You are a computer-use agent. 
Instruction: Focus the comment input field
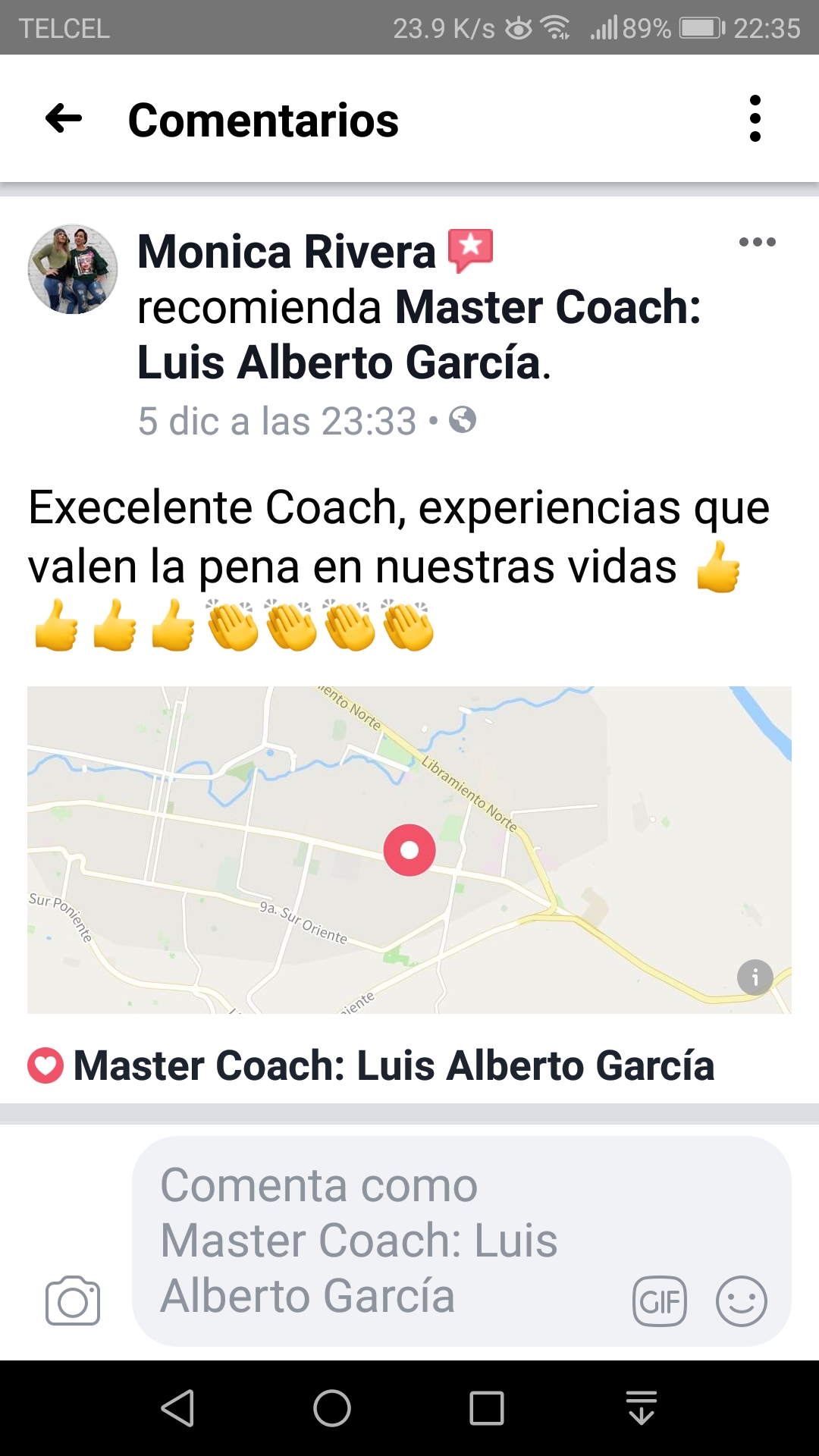(x=379, y=1240)
